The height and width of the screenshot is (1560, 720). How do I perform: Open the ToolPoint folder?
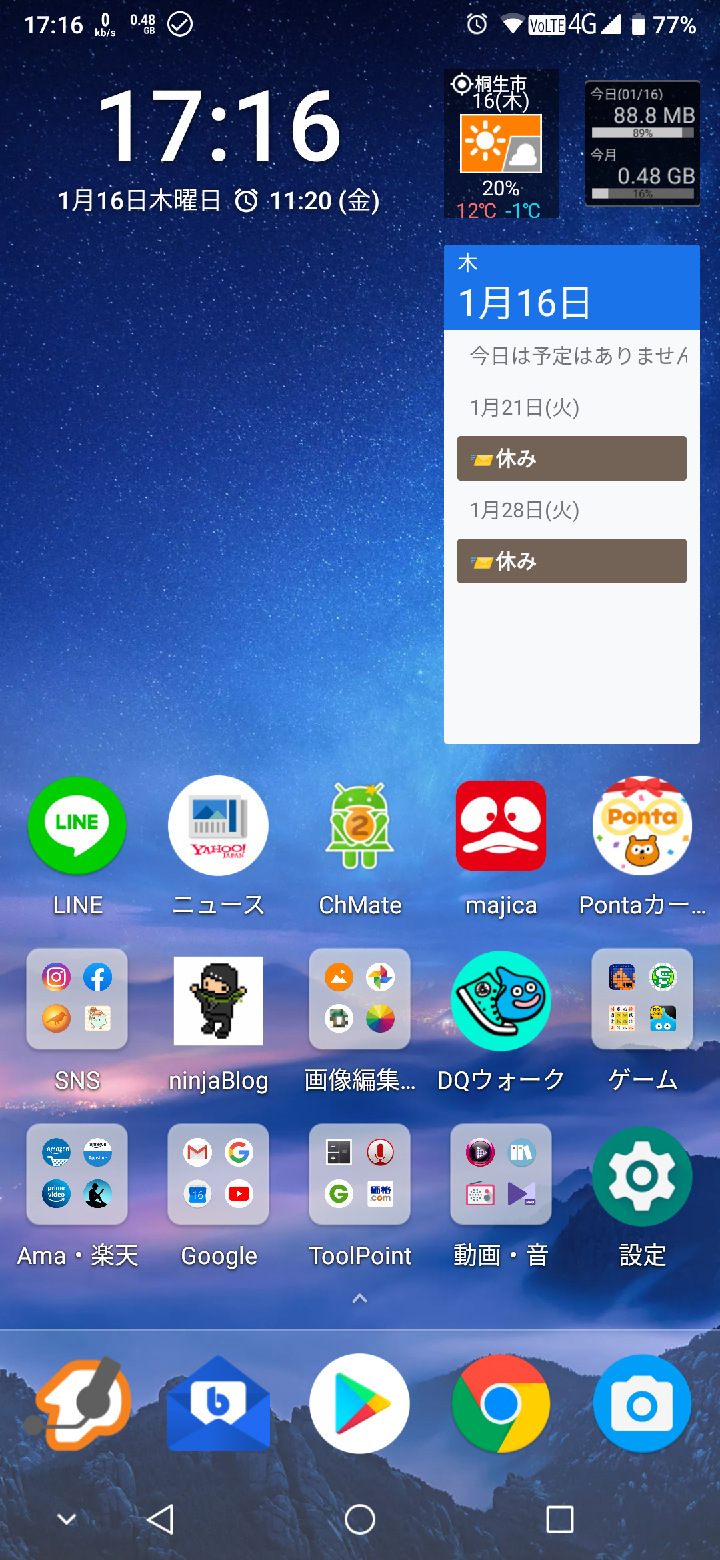tap(360, 1175)
